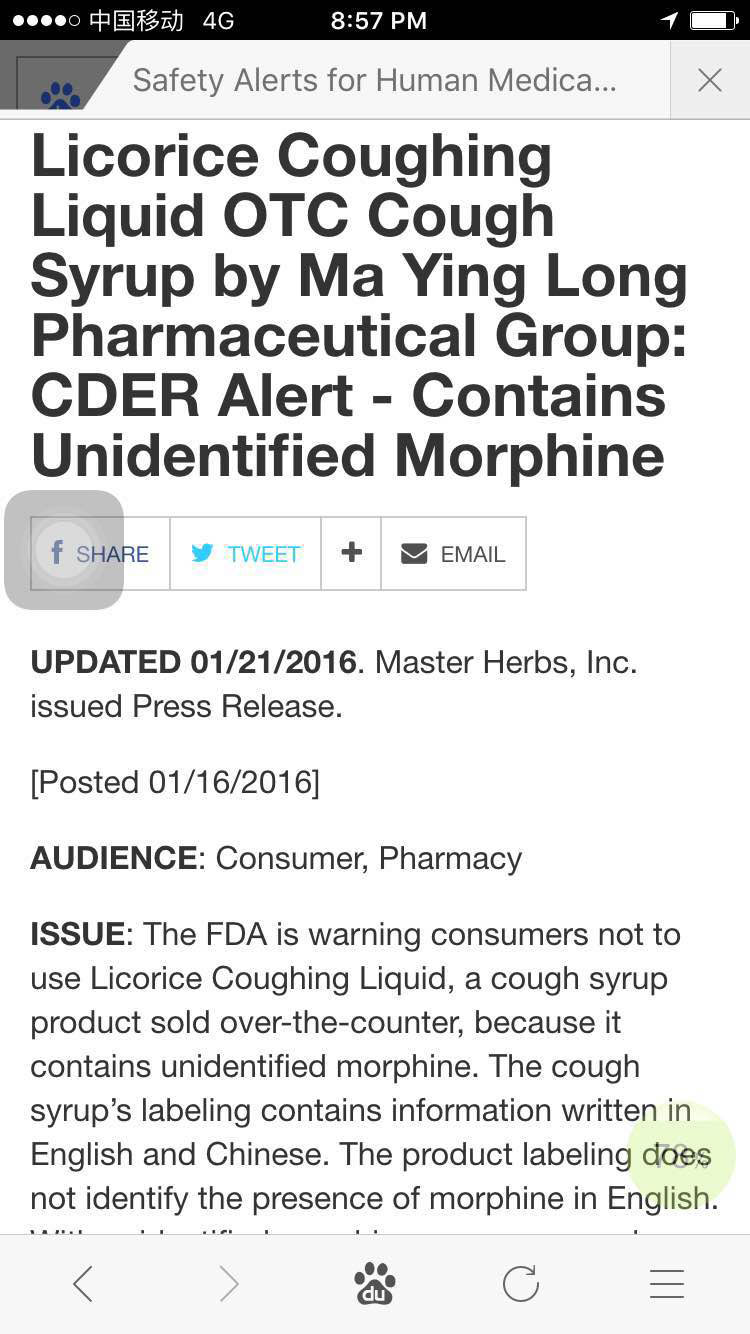Open the browser hamburger menu
This screenshot has width=750, height=1334.
(667, 1283)
